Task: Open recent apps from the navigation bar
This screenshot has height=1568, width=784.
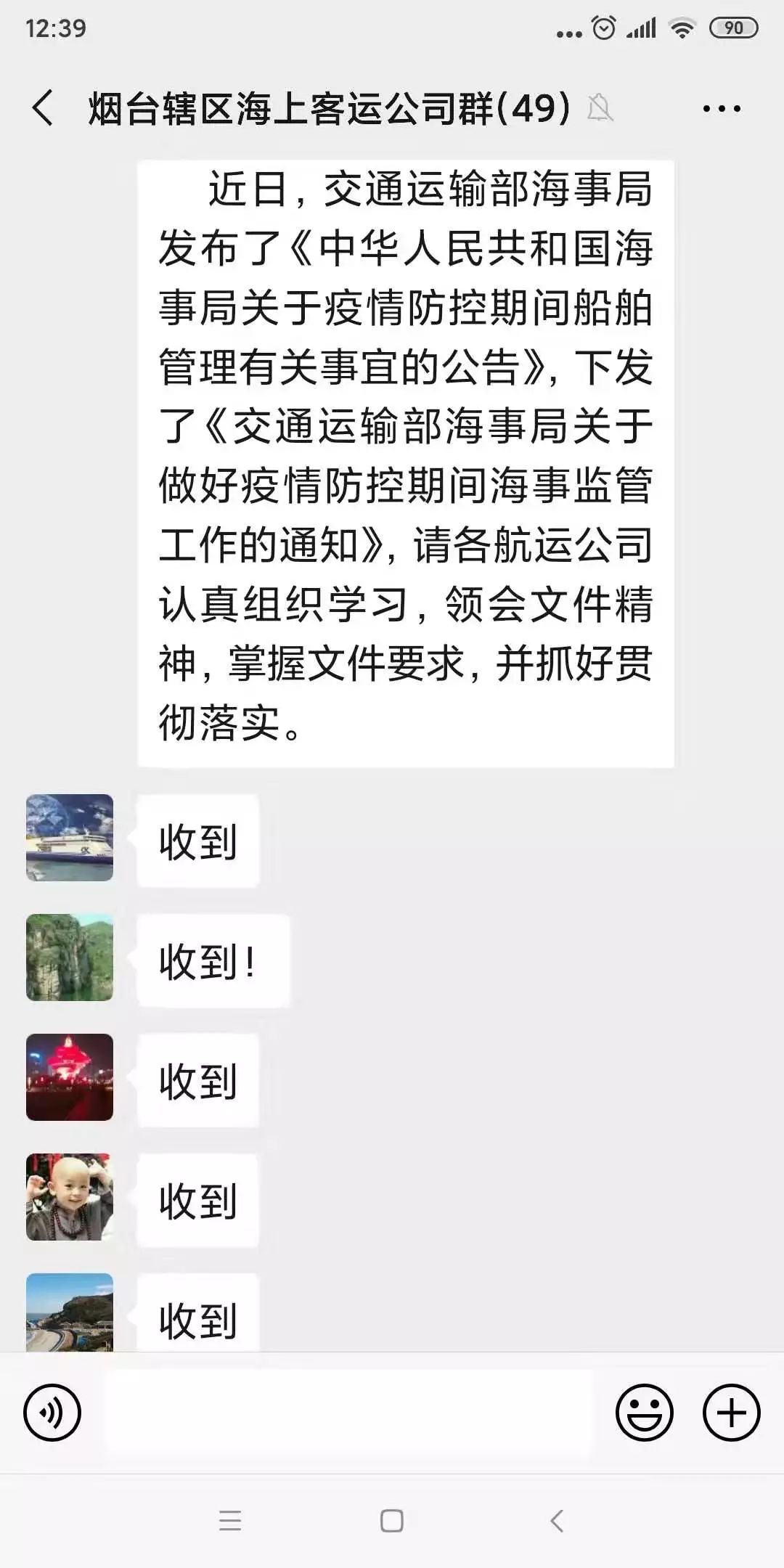Action: (230, 1521)
